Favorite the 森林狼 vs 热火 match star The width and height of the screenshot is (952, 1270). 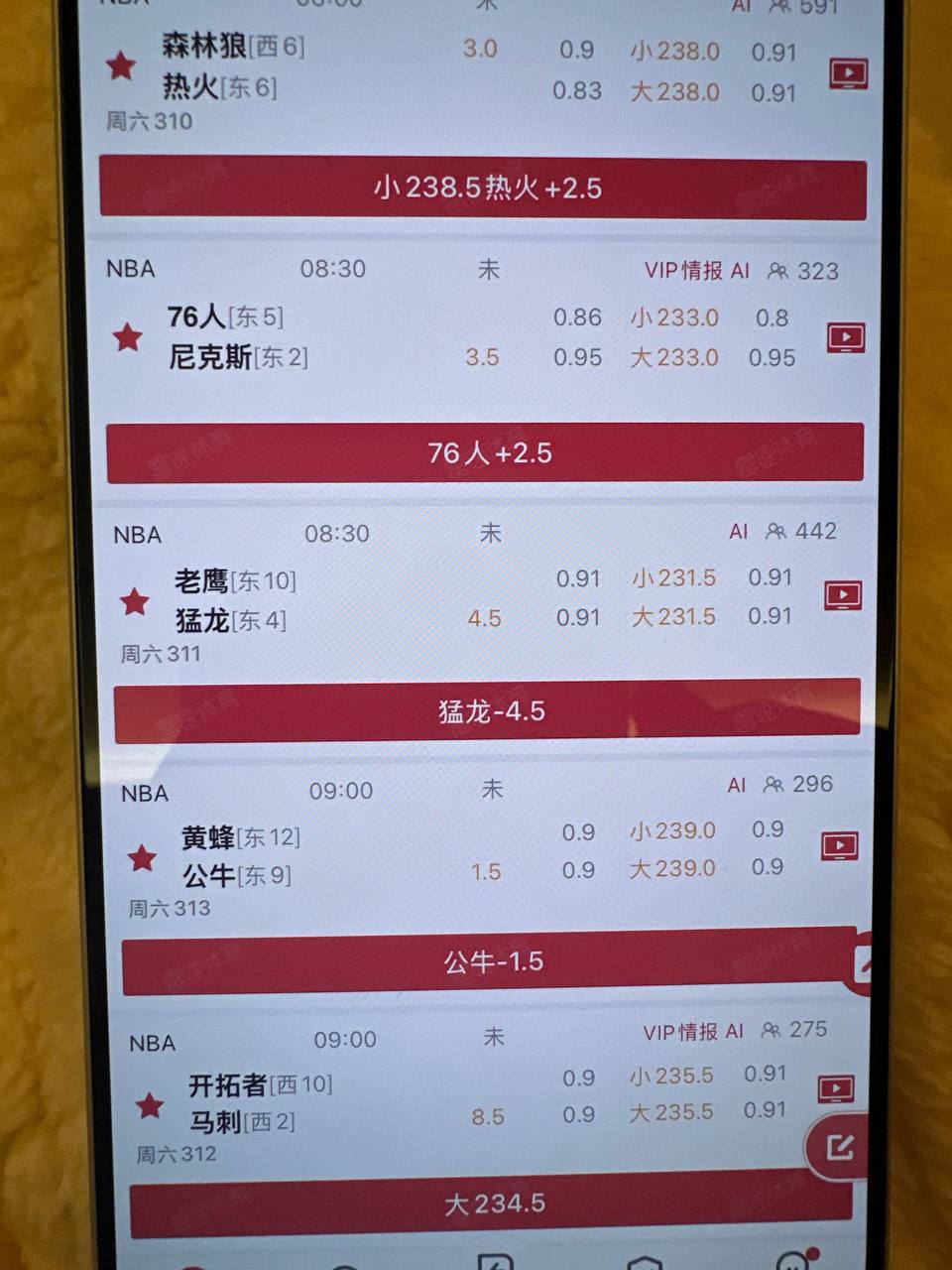[x=121, y=66]
